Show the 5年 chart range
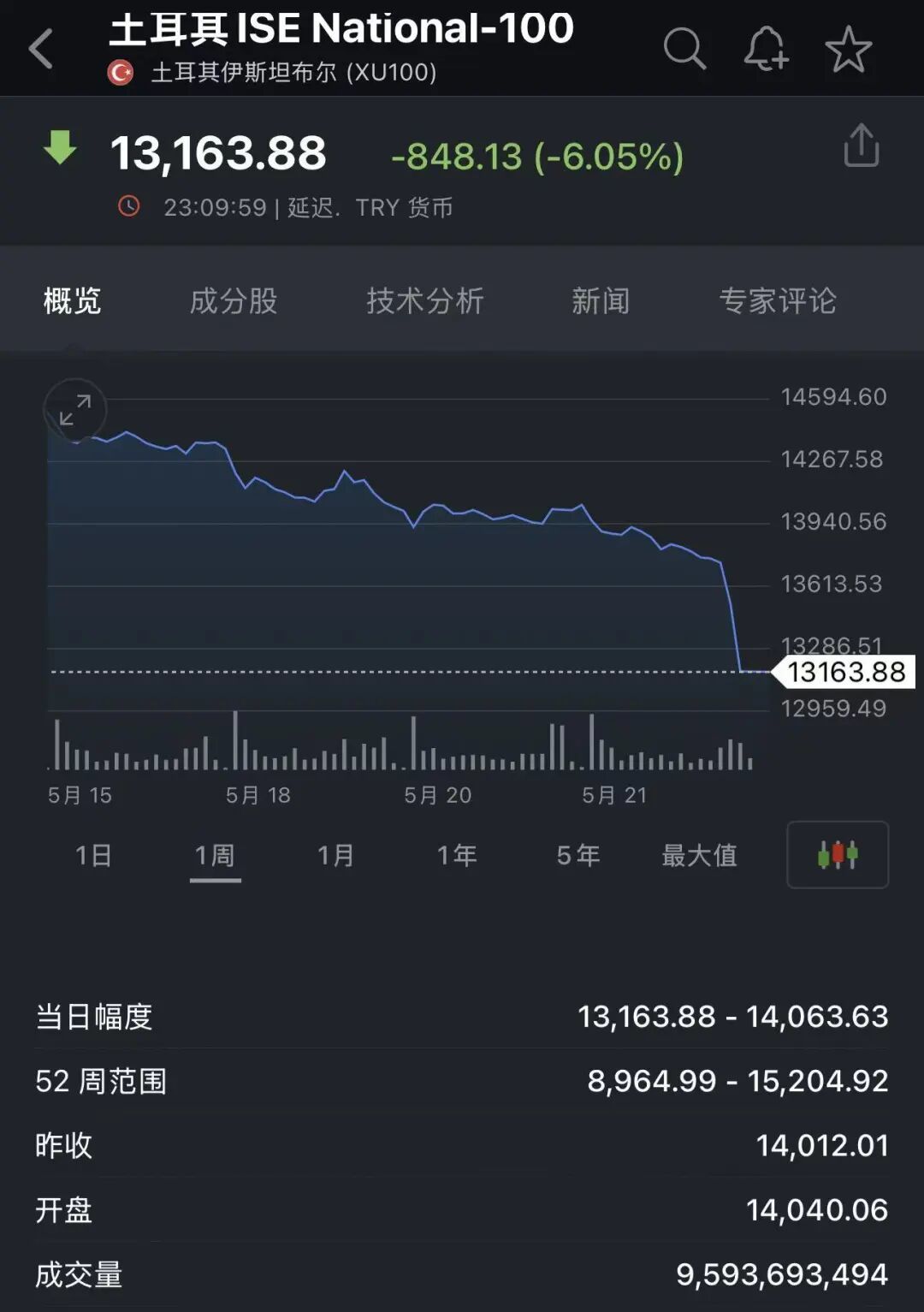 pyautogui.click(x=578, y=855)
